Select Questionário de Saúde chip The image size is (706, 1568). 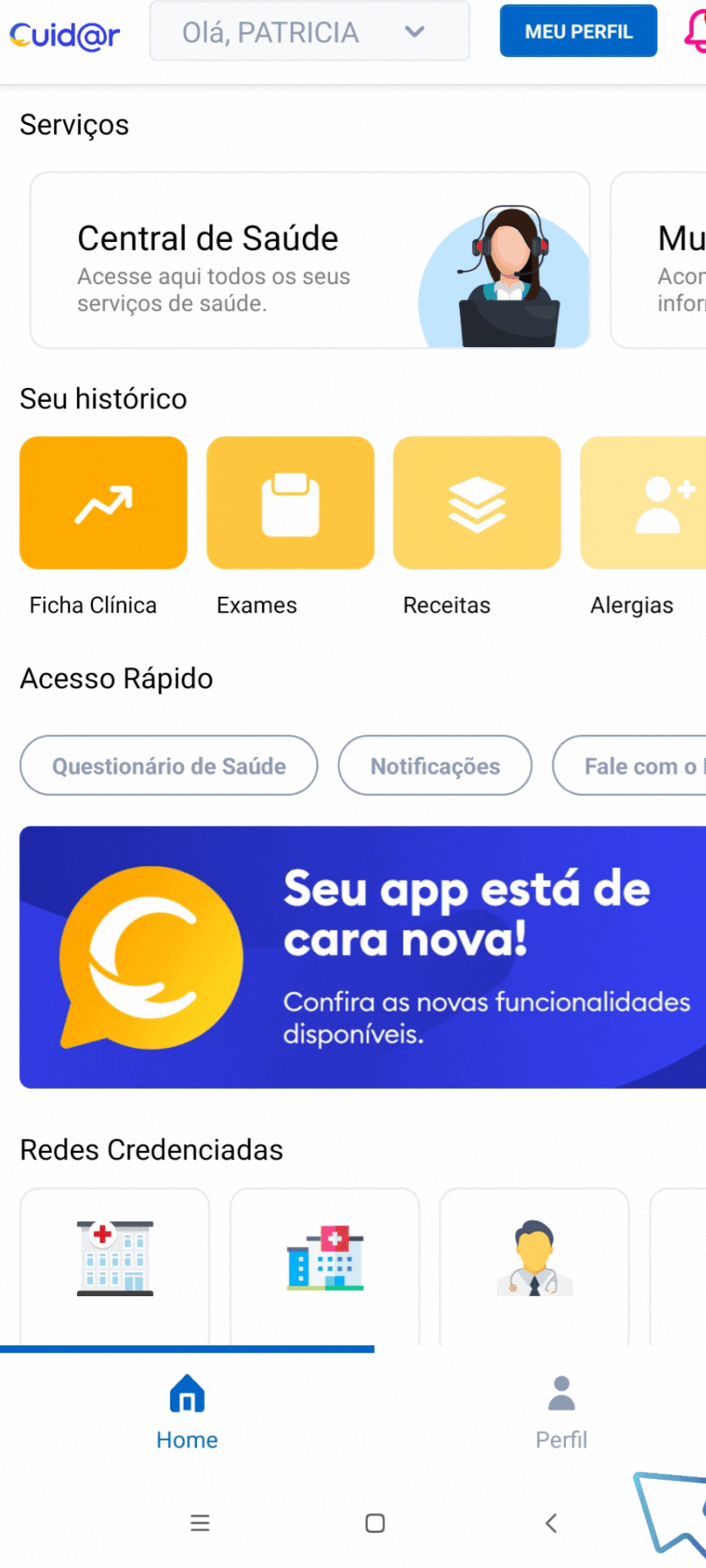[168, 766]
